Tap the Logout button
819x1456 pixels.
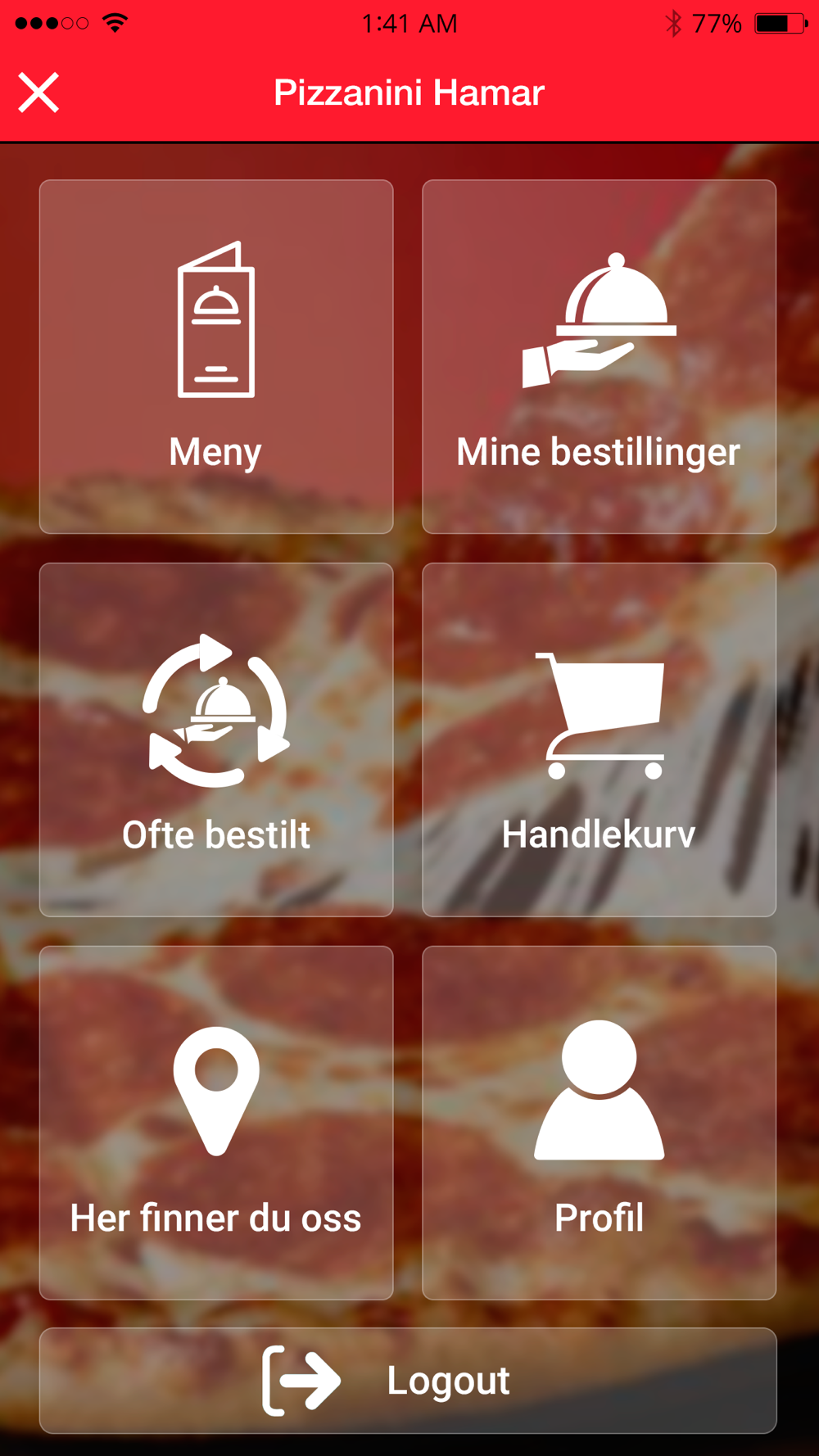click(408, 1381)
